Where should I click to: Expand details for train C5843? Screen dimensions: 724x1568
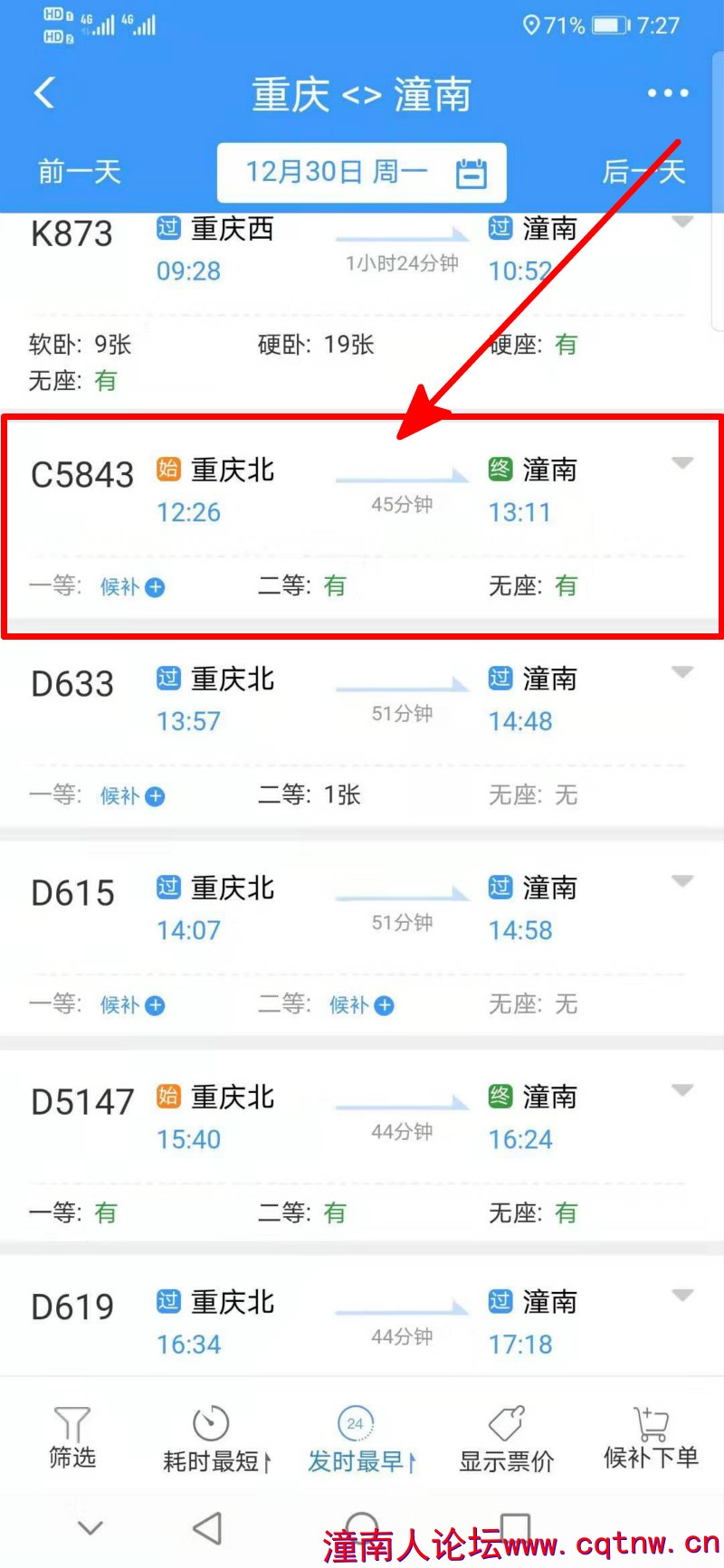682,463
